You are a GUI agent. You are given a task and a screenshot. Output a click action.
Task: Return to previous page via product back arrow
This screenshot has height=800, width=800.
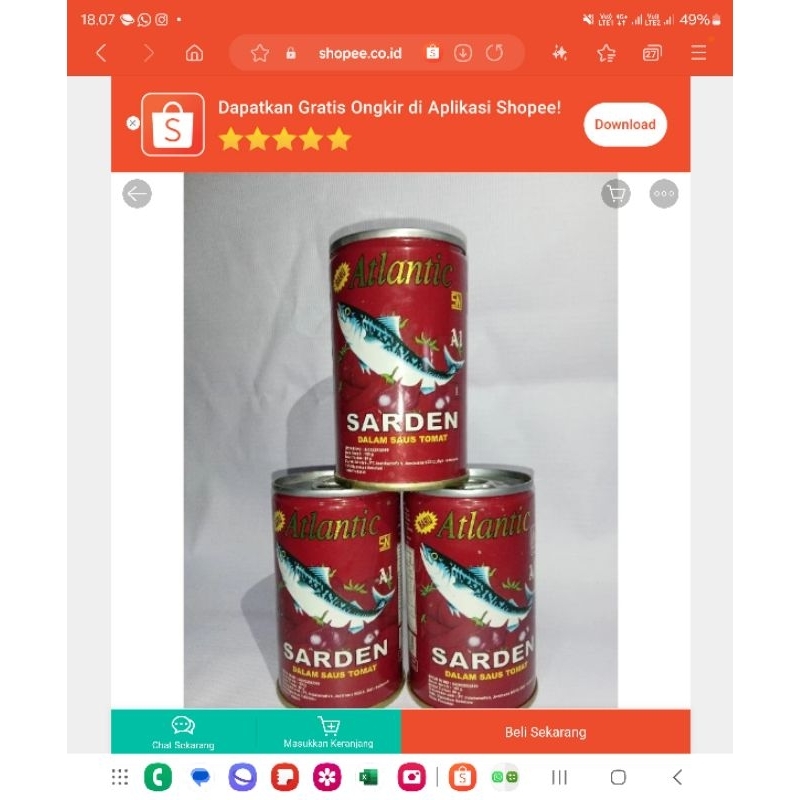tap(137, 193)
